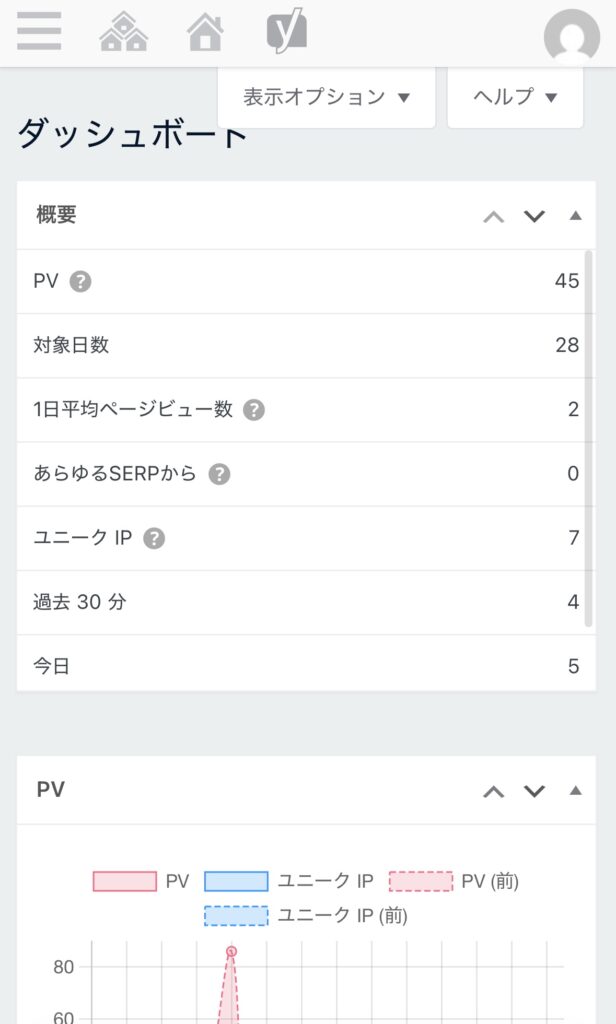The width and height of the screenshot is (616, 1024).
Task: Open the My Sites icon
Action: click(123, 33)
